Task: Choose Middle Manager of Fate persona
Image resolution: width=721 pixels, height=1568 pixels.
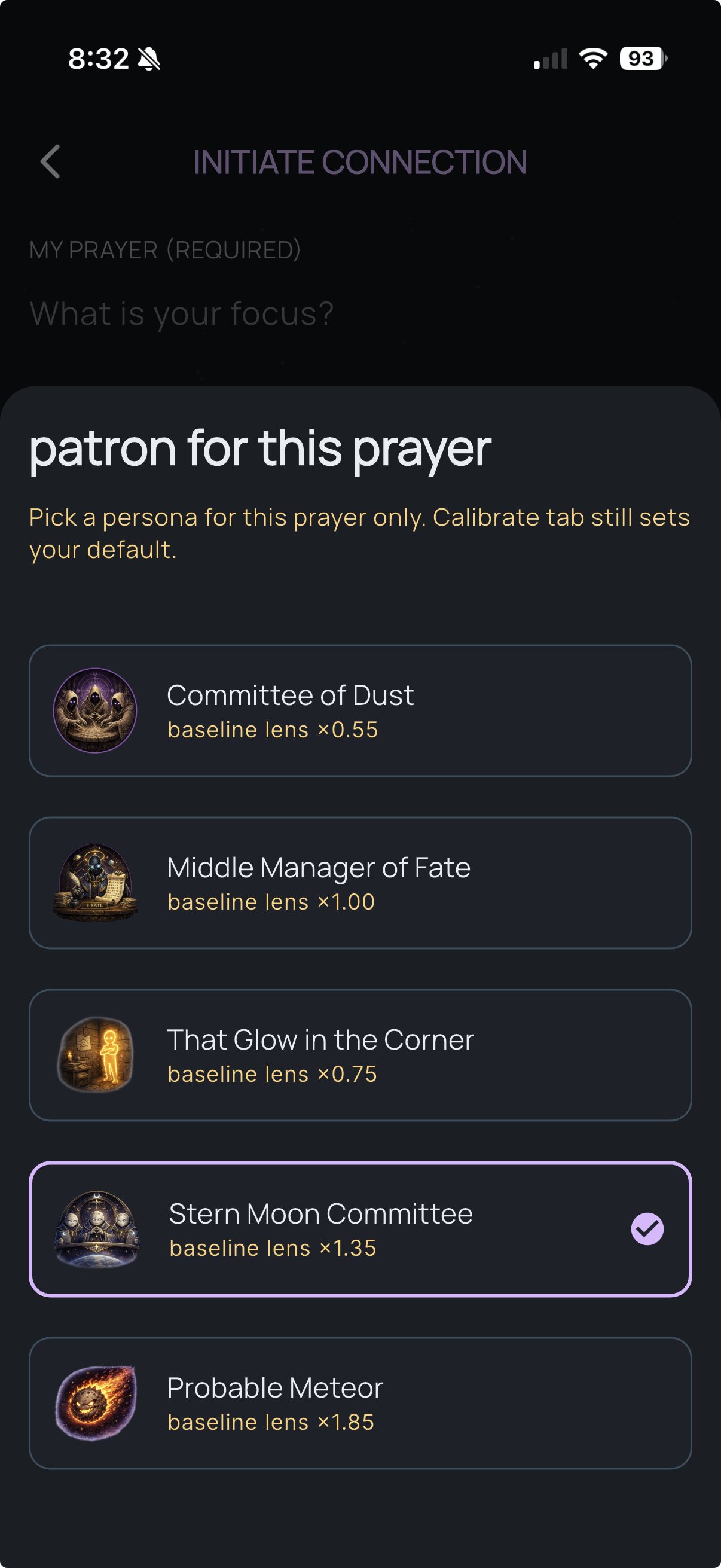Action: coord(360,883)
